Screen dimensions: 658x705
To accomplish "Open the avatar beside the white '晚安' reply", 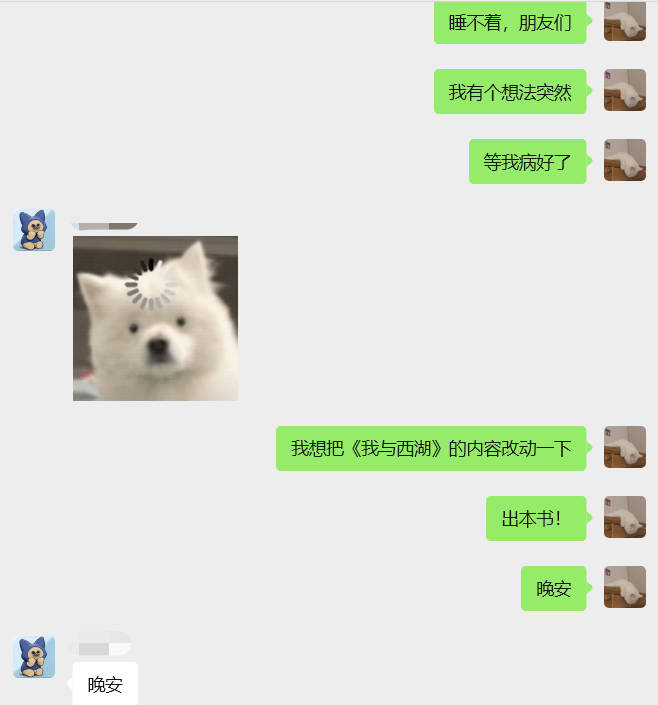I will coord(34,657).
